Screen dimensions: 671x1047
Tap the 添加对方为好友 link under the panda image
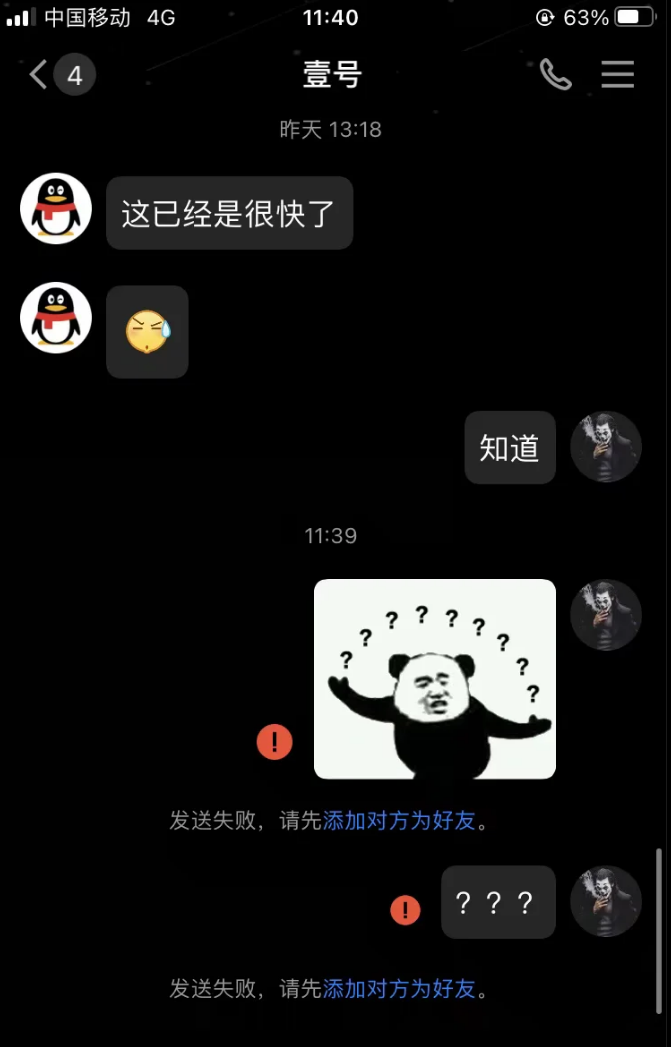point(399,821)
